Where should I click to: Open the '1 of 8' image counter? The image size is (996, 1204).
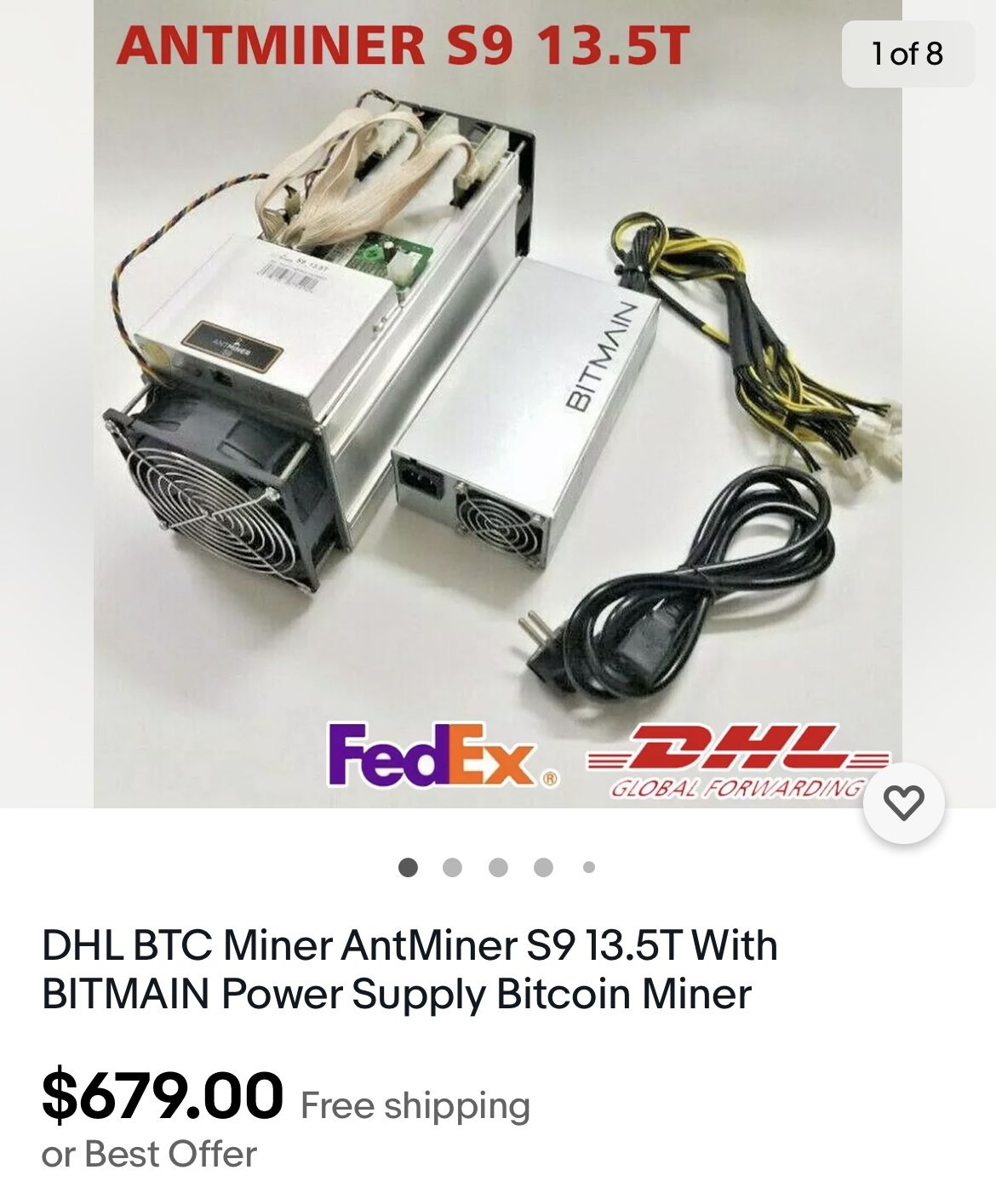906,56
